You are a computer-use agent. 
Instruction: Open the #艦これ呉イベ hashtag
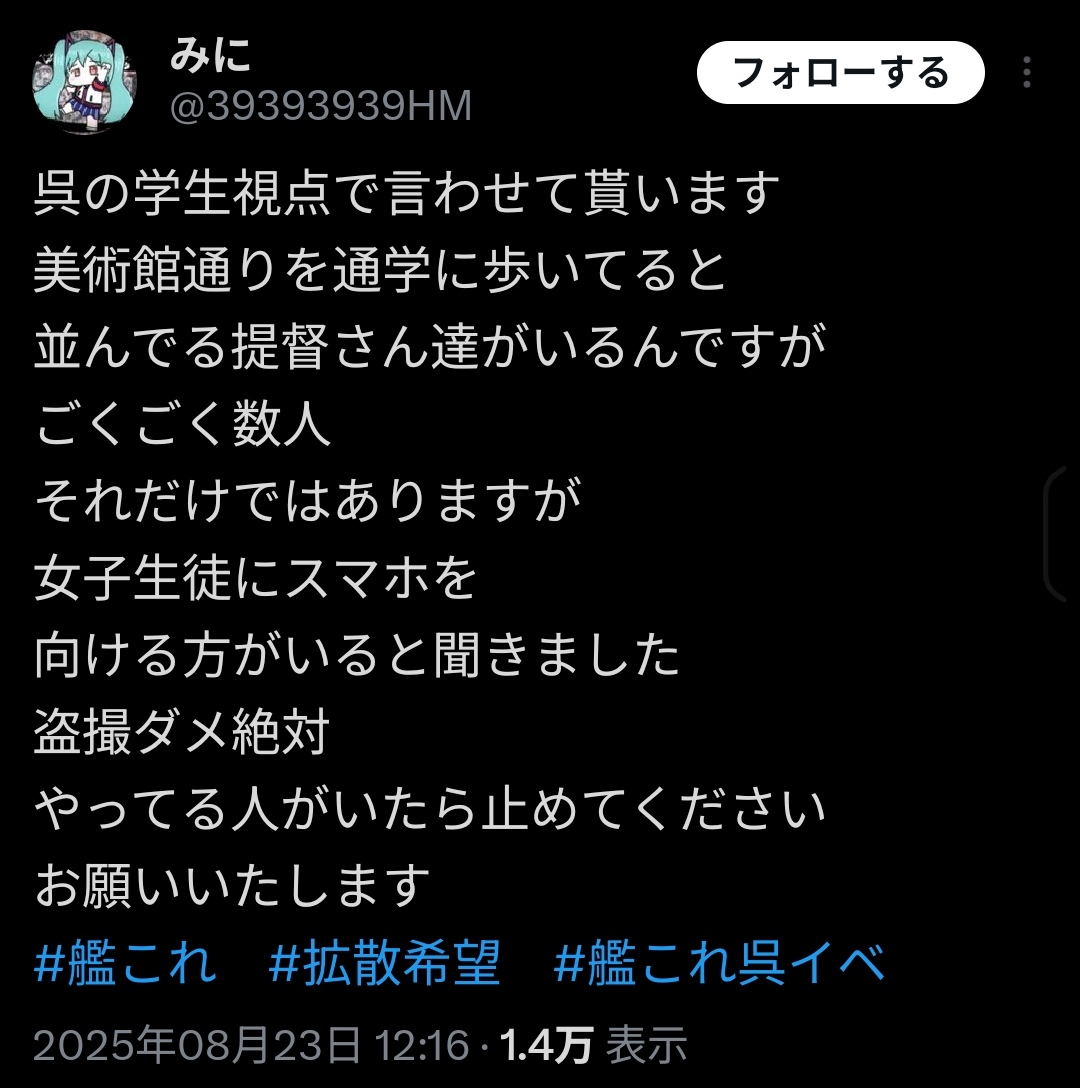[719, 964]
